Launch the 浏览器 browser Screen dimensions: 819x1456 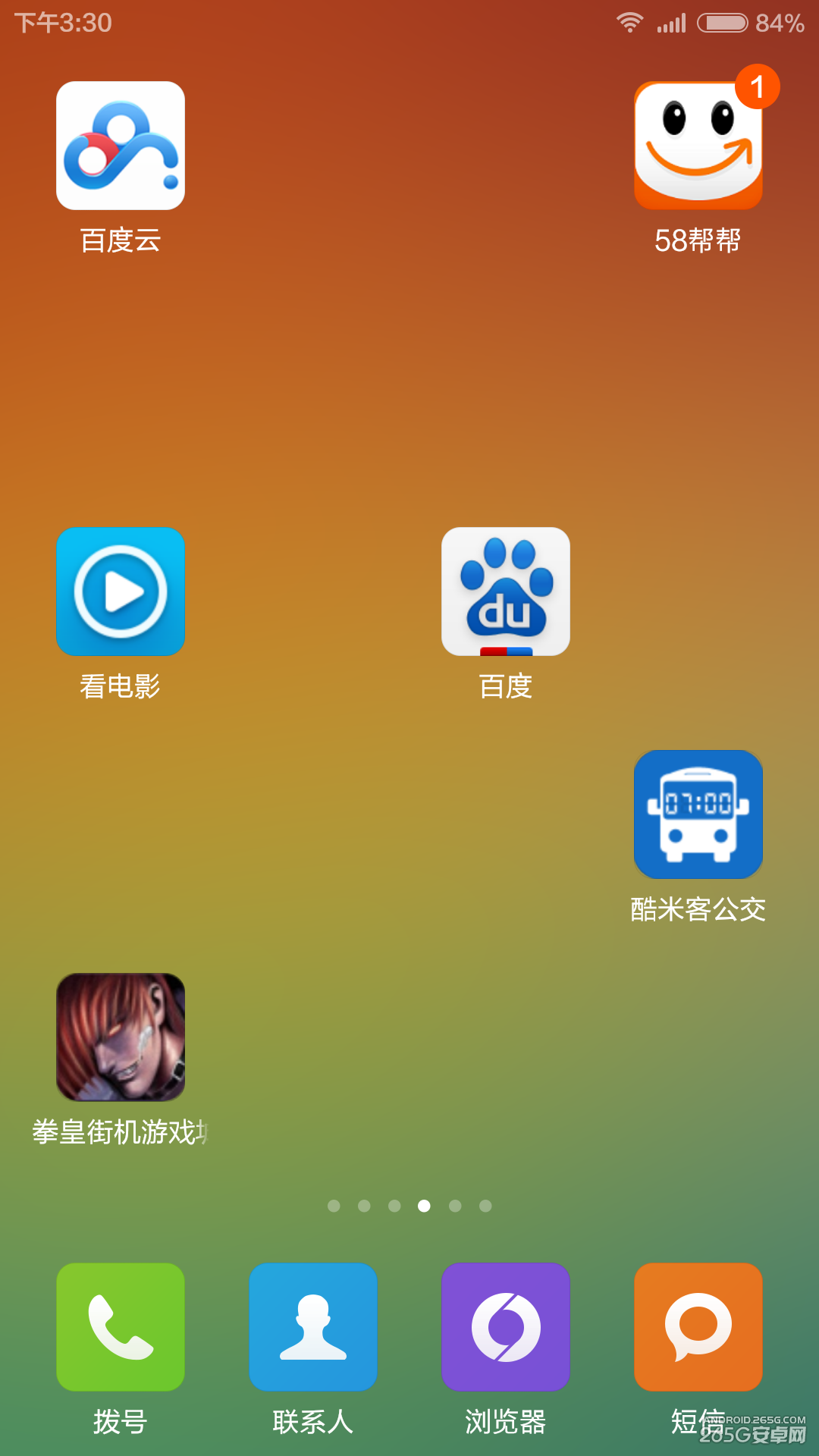point(505,1326)
